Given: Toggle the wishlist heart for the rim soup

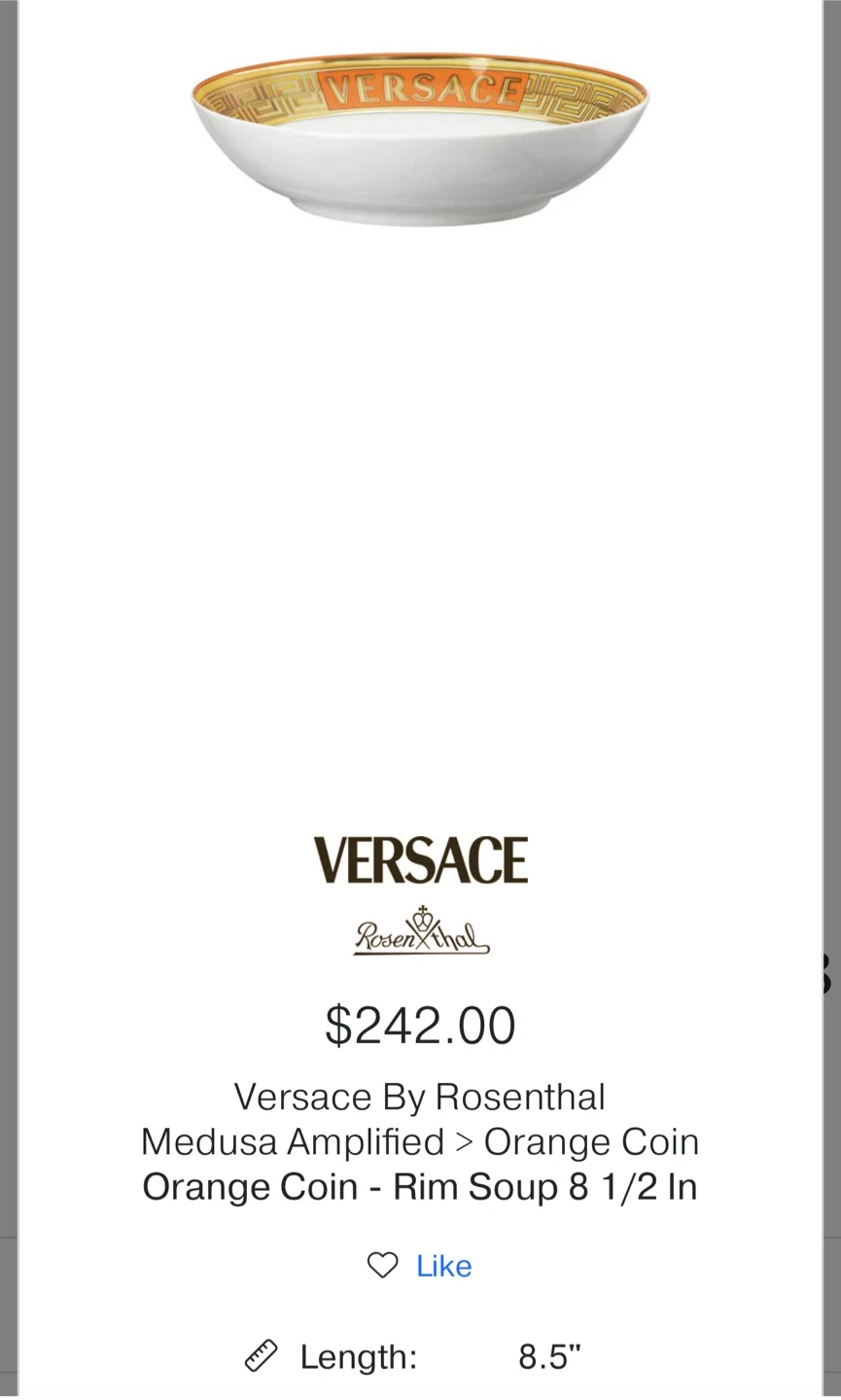Looking at the screenshot, I should click(x=382, y=1263).
